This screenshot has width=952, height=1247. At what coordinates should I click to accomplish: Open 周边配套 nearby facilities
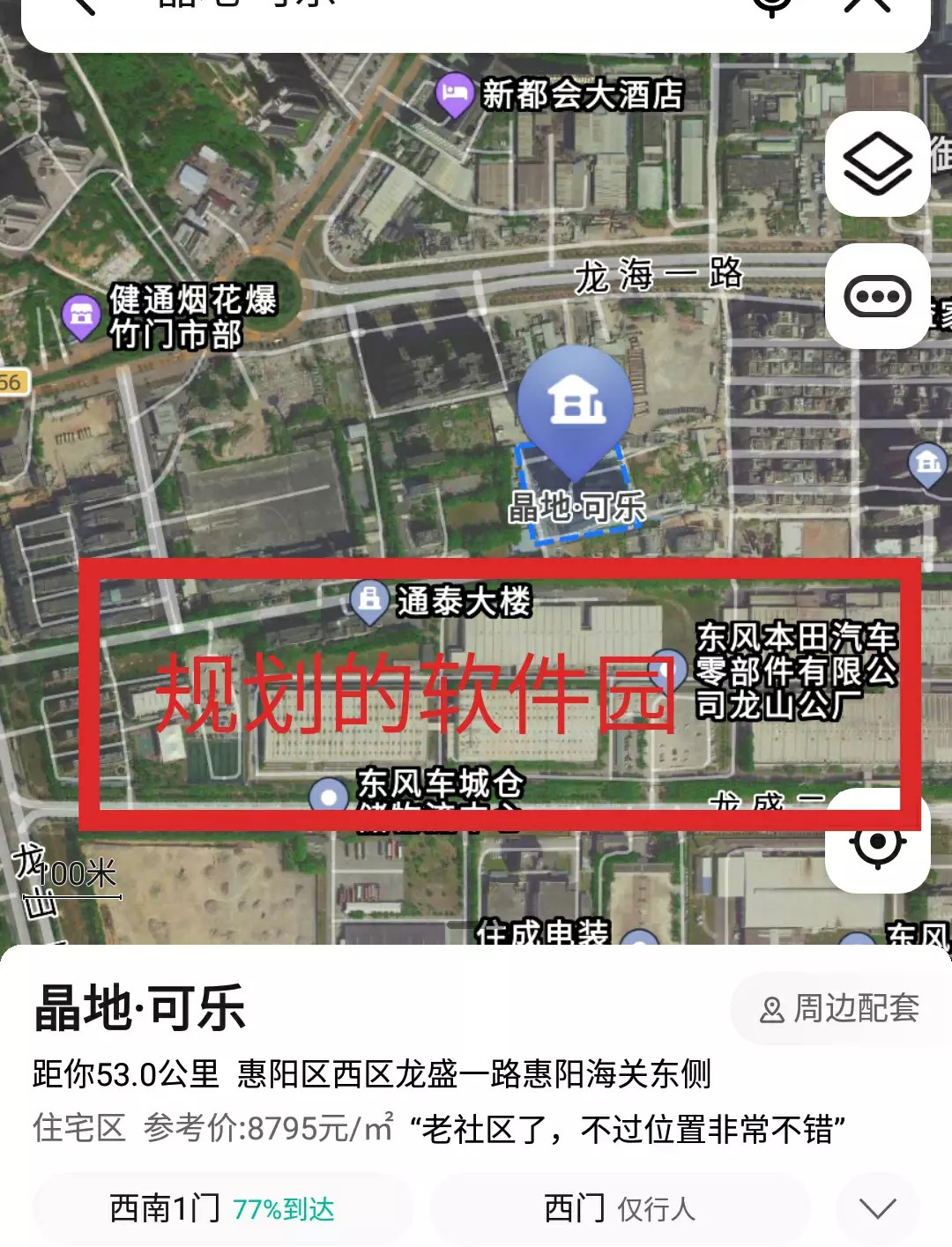[839, 1008]
